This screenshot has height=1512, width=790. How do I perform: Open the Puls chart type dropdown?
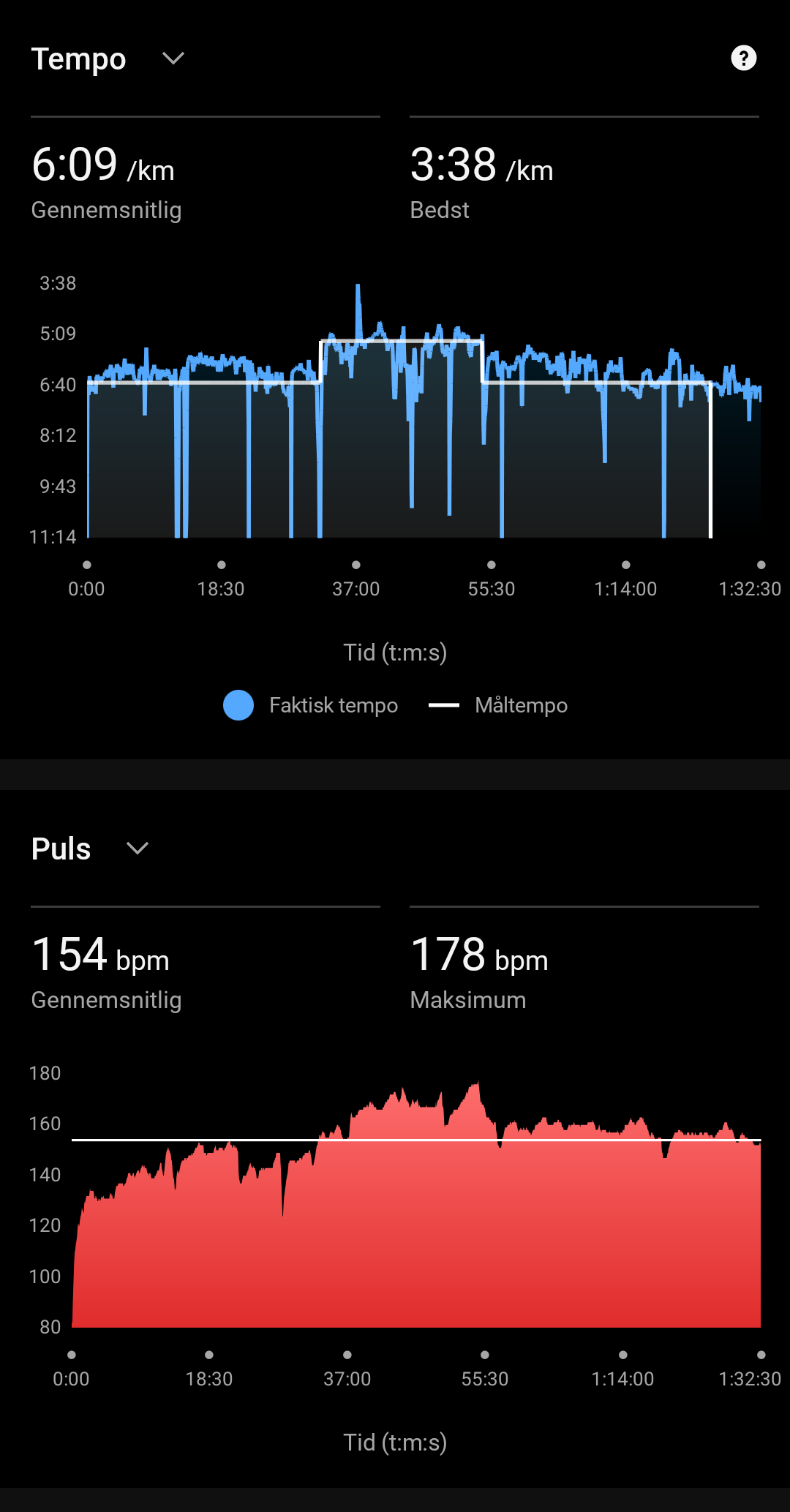pos(138,849)
